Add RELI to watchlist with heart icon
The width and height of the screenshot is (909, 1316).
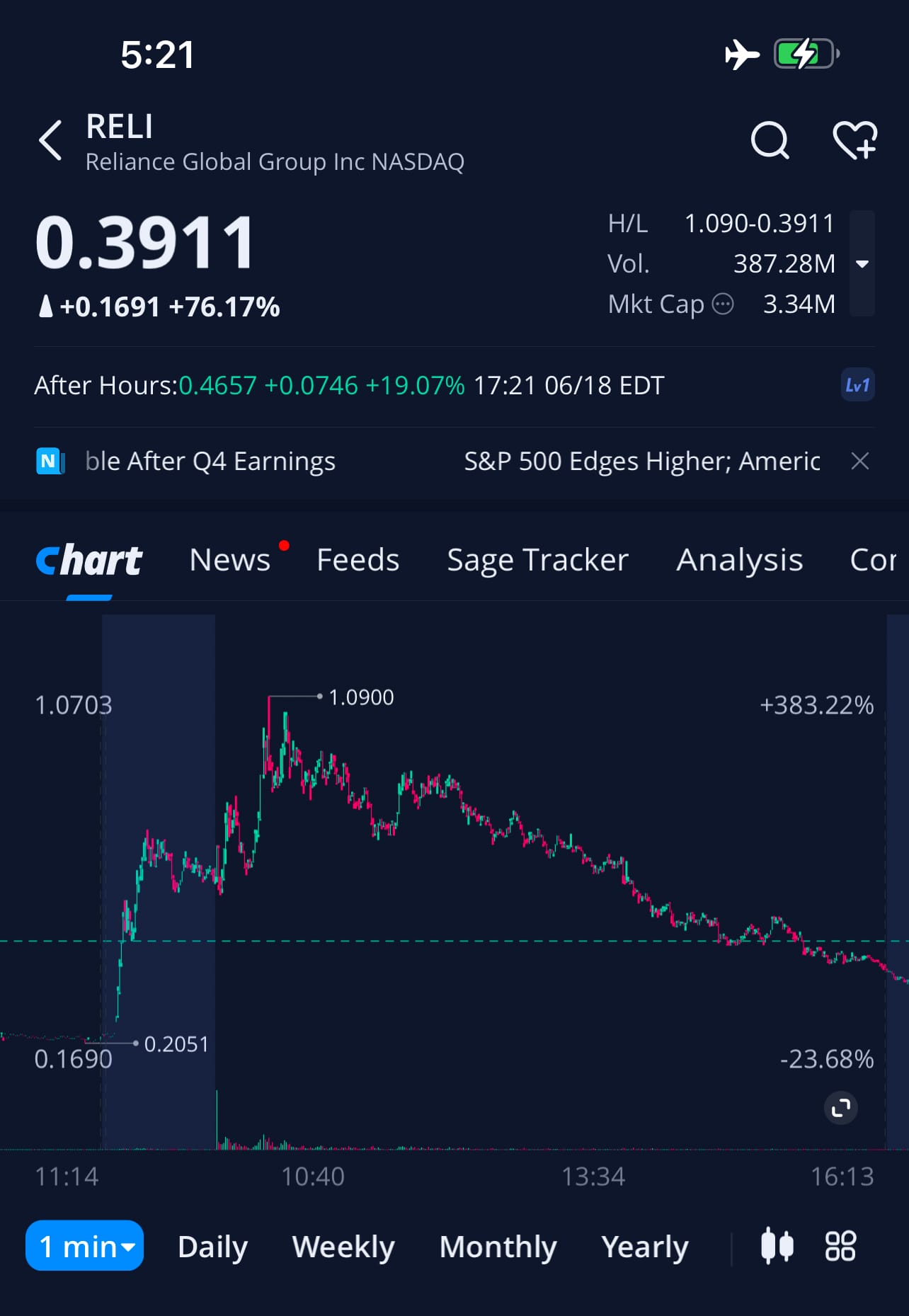click(x=854, y=140)
